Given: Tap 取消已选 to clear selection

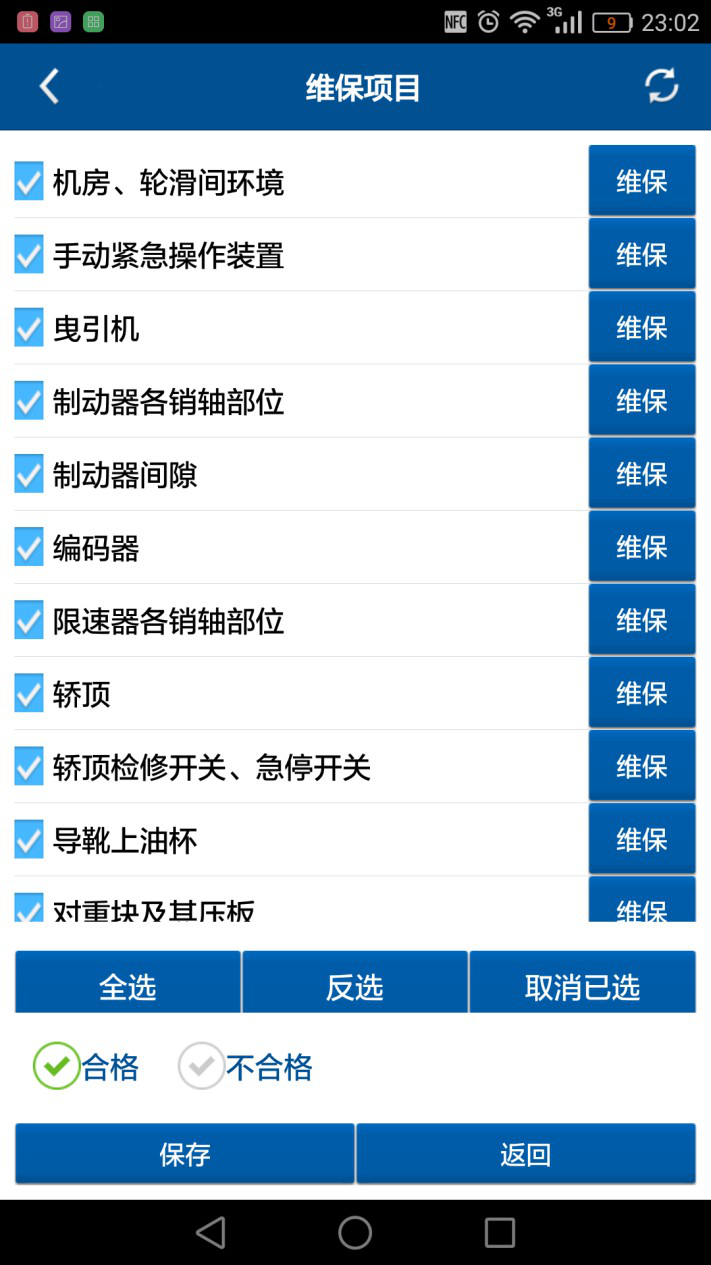Looking at the screenshot, I should tap(583, 983).
